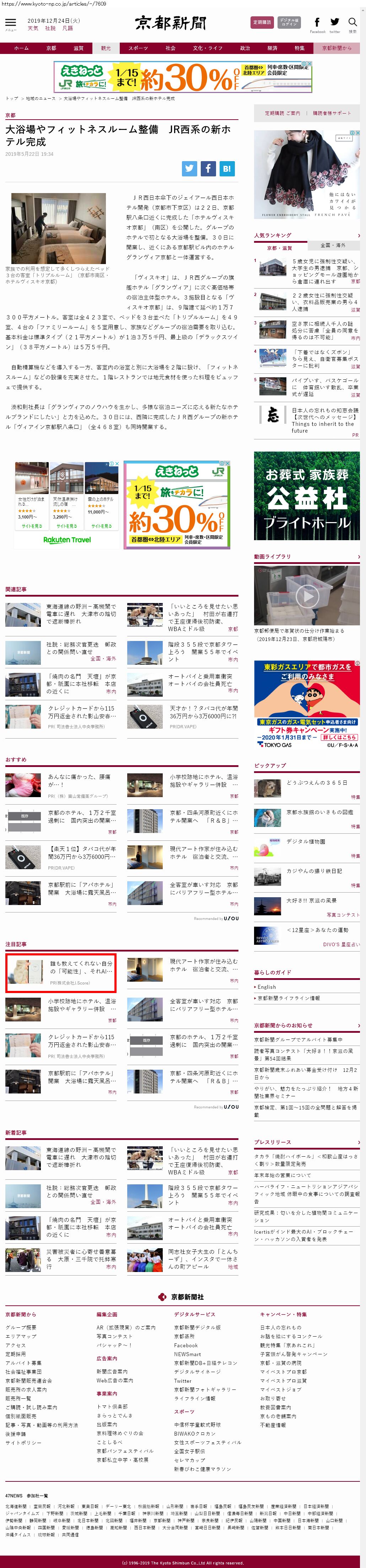Switch to the スポーツ tab
366x1568 pixels.
(138, 48)
